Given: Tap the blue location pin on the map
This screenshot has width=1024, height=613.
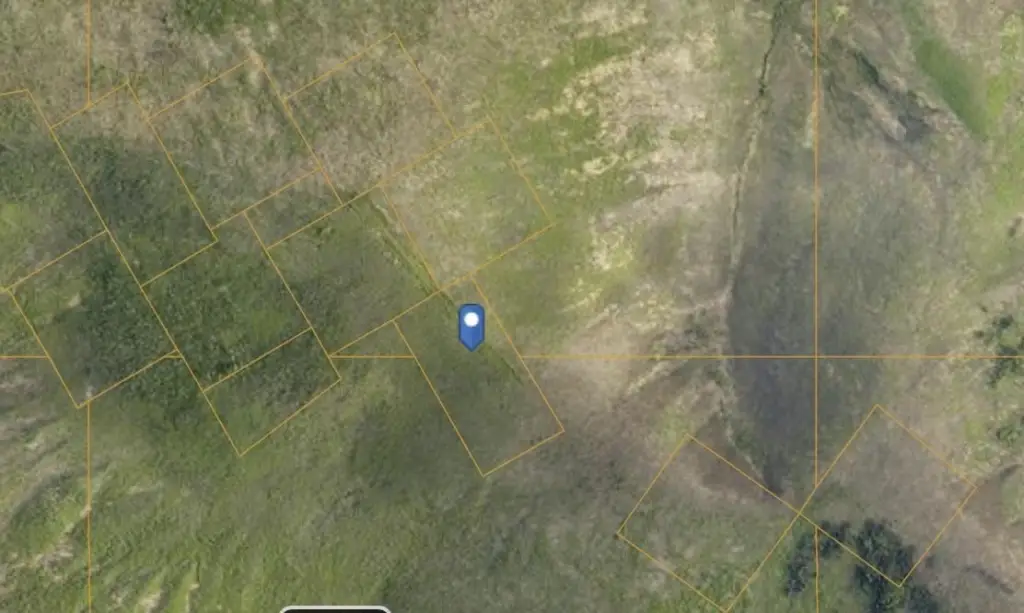Looking at the screenshot, I should tap(471, 325).
